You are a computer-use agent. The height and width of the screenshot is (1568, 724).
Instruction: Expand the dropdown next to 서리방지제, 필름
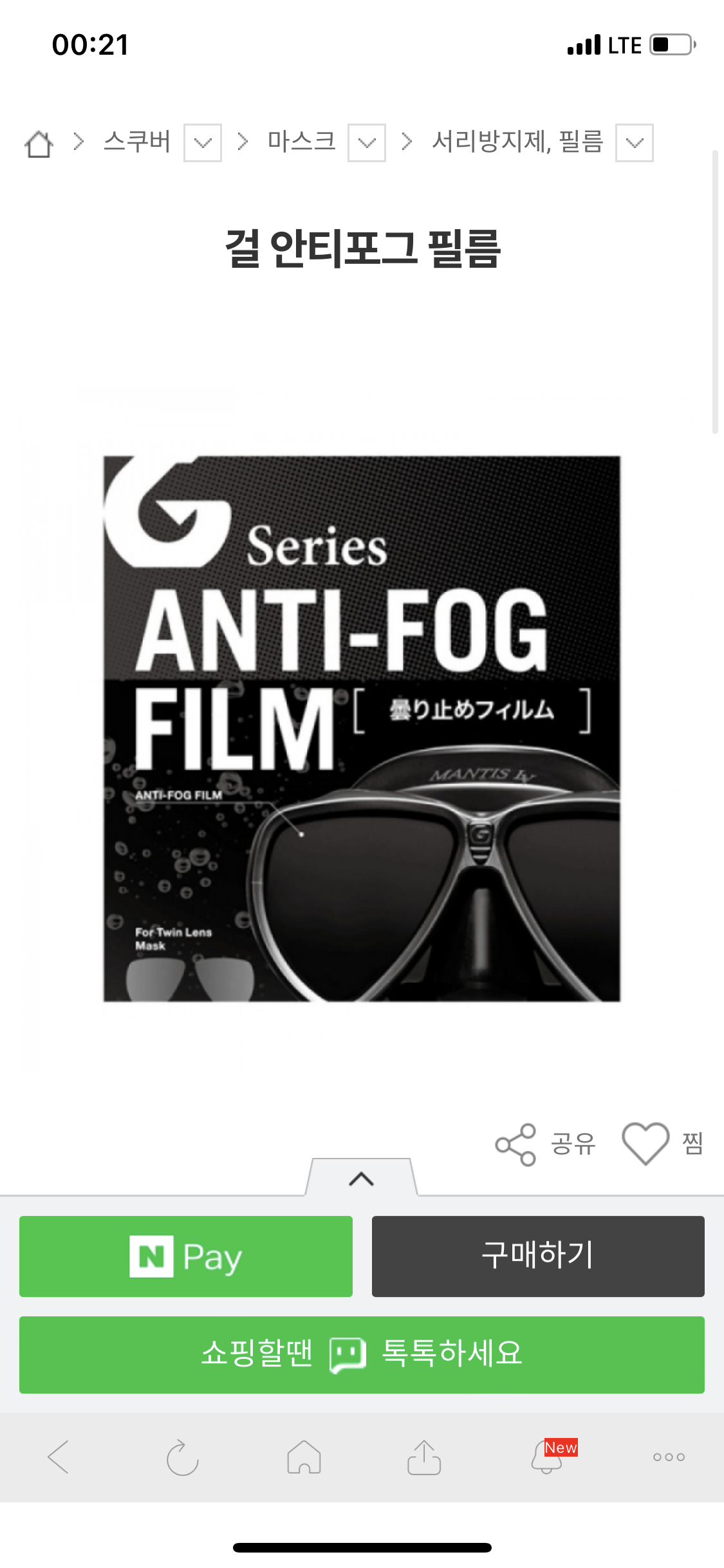click(x=635, y=143)
